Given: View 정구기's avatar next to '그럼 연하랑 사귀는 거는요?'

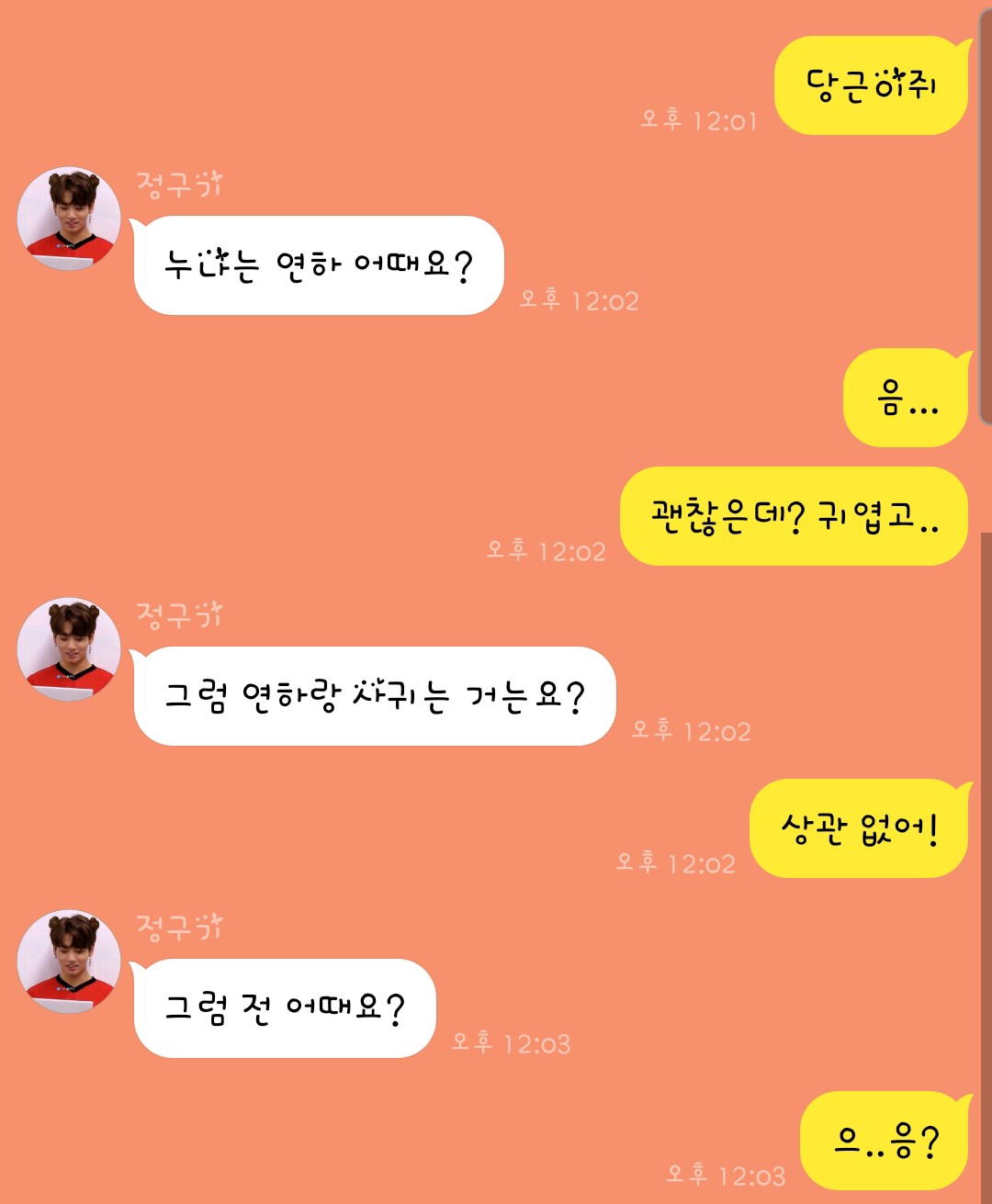Looking at the screenshot, I should point(69,649).
